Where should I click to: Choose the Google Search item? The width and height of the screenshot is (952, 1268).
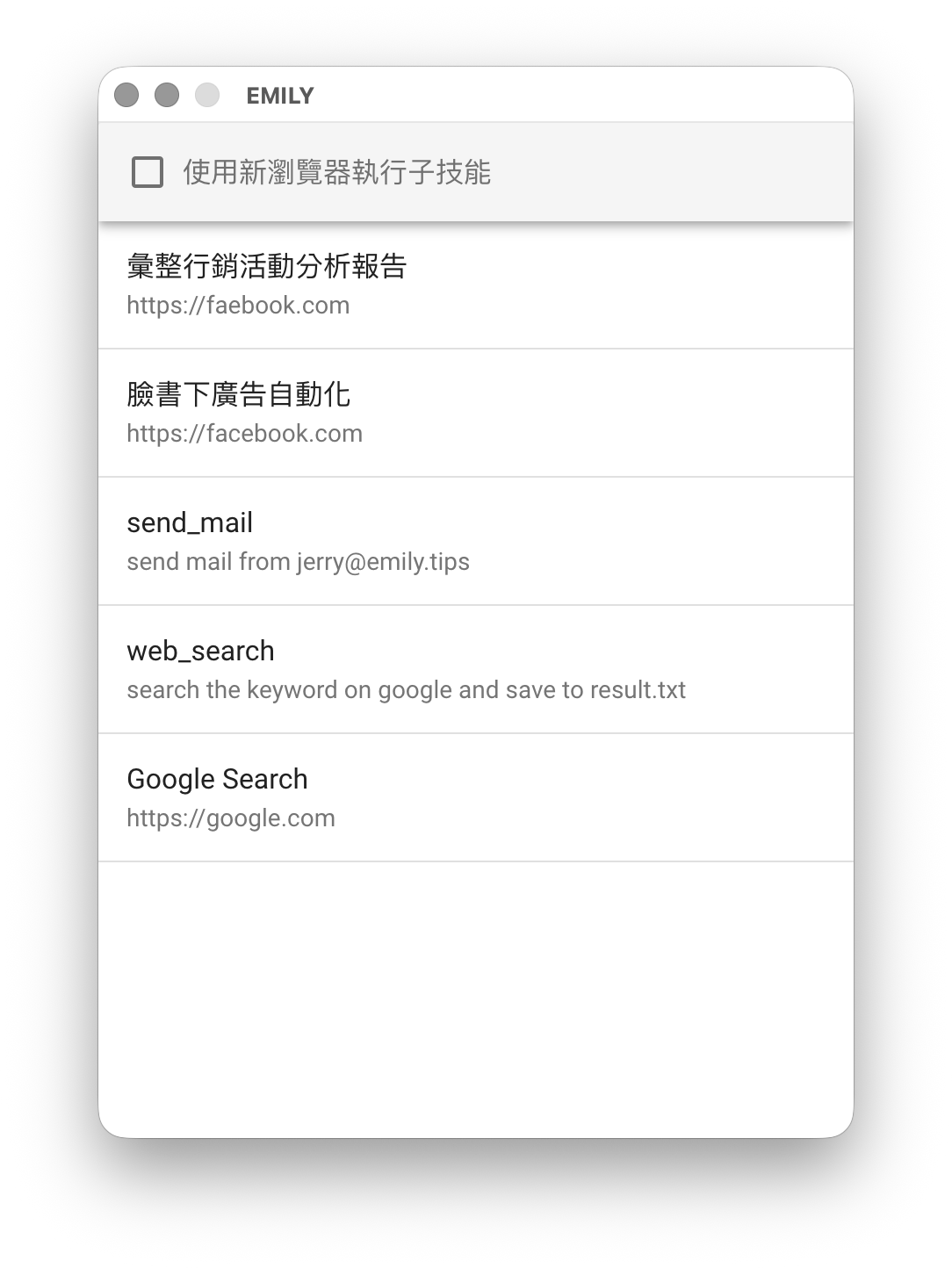474,797
